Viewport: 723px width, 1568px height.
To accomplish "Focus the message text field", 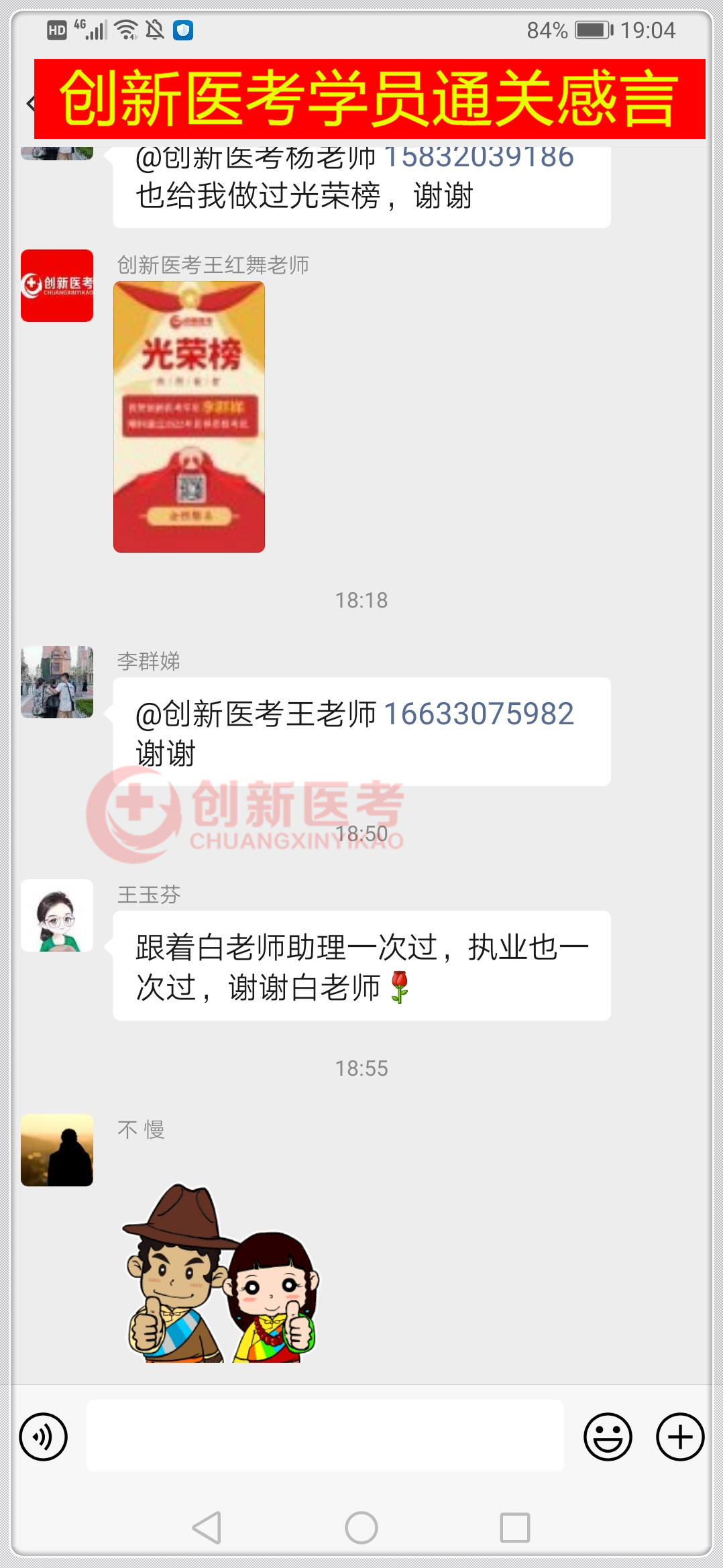I will [325, 1436].
